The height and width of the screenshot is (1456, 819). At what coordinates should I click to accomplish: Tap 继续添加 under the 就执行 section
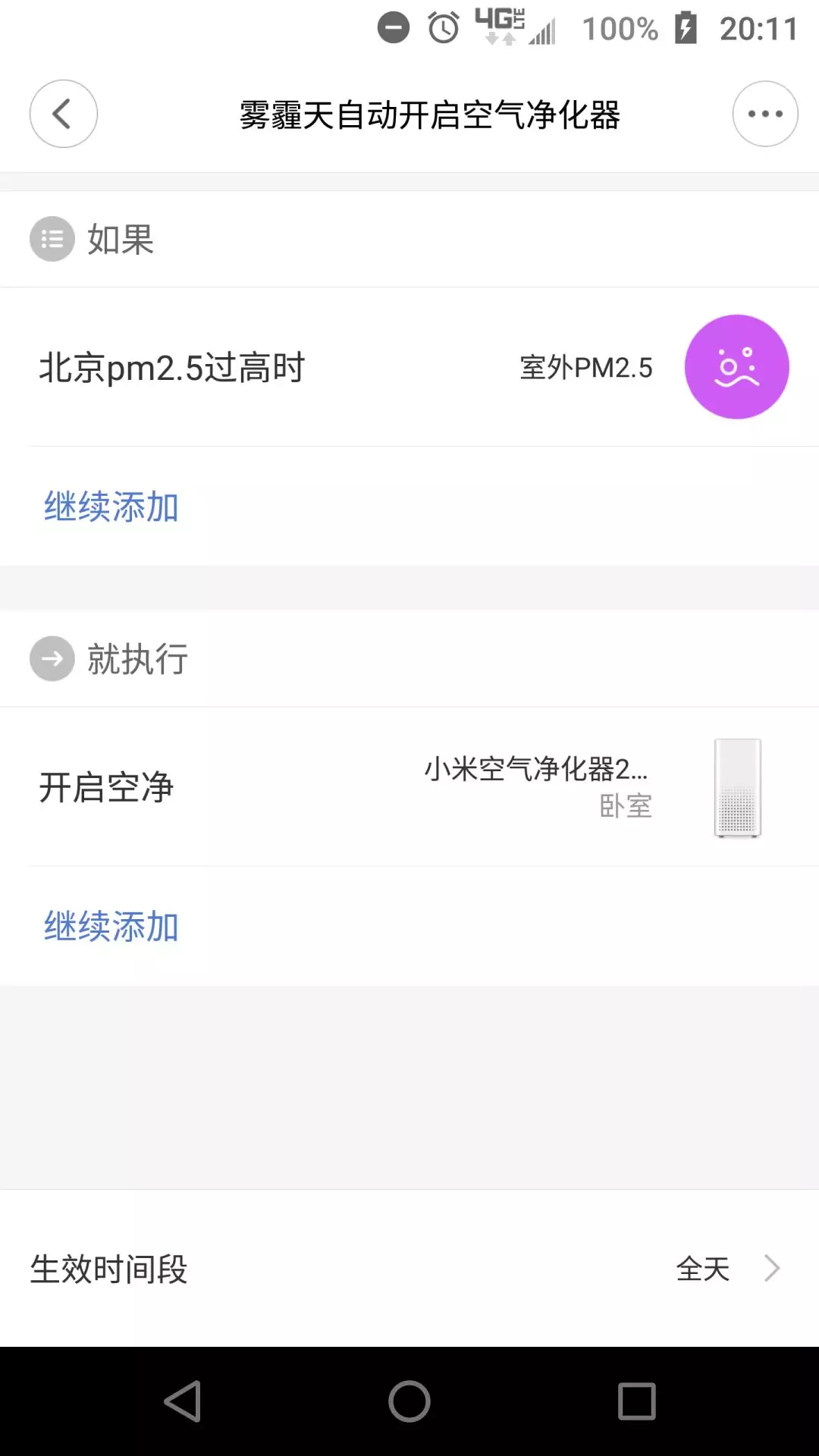111,927
